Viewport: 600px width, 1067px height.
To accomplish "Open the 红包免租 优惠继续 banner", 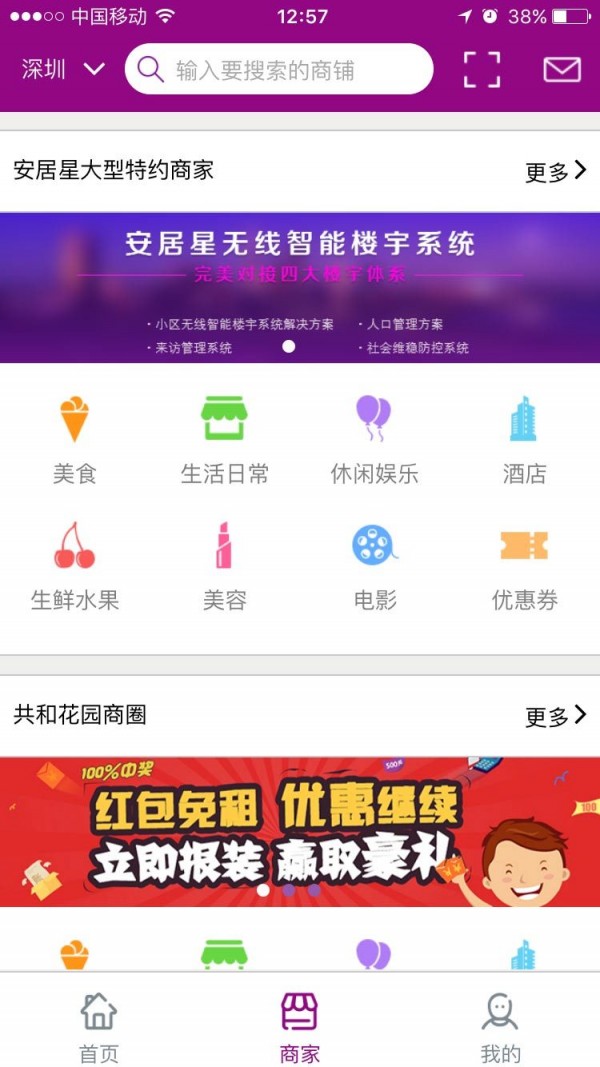I will [300, 831].
